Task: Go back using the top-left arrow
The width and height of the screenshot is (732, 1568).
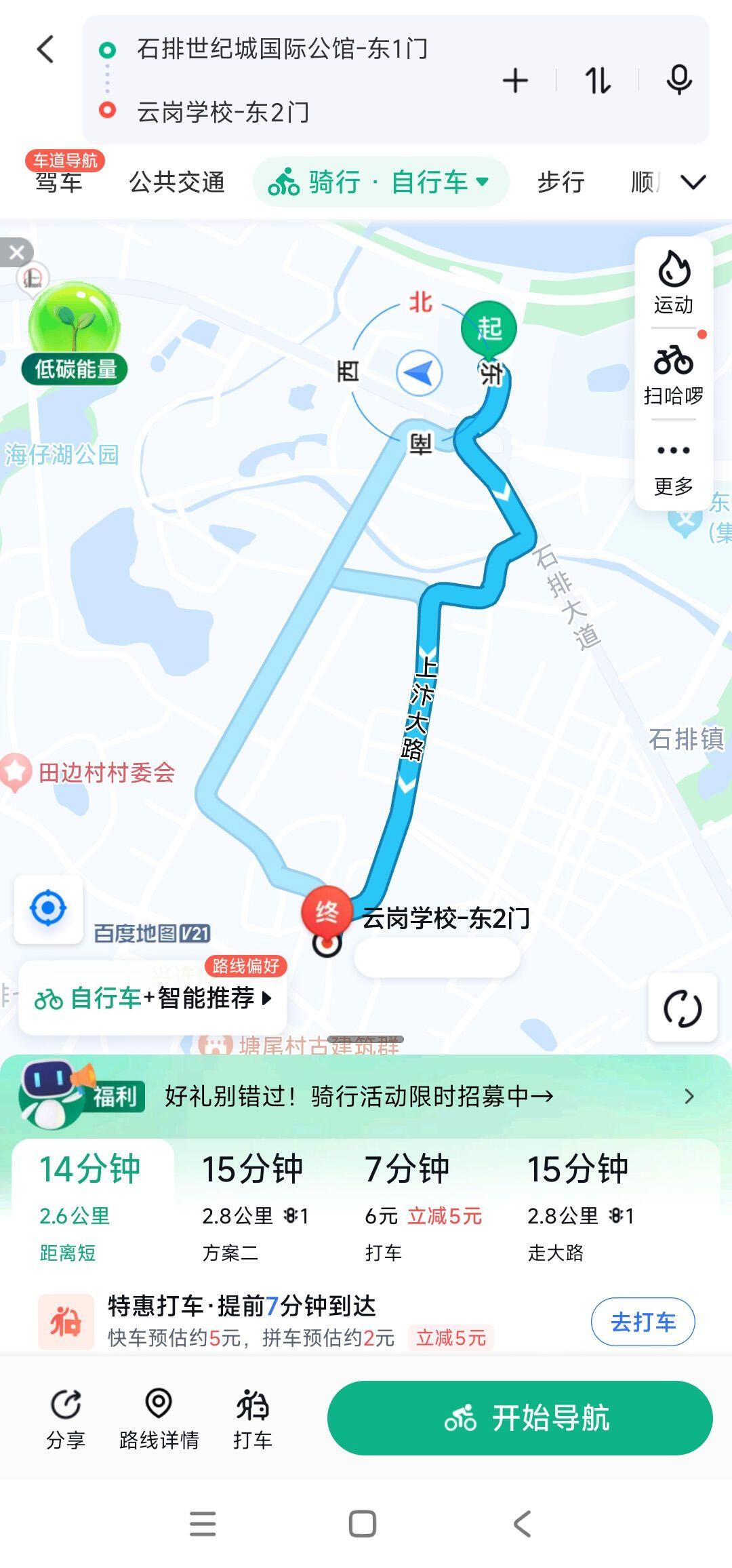Action: [x=45, y=50]
